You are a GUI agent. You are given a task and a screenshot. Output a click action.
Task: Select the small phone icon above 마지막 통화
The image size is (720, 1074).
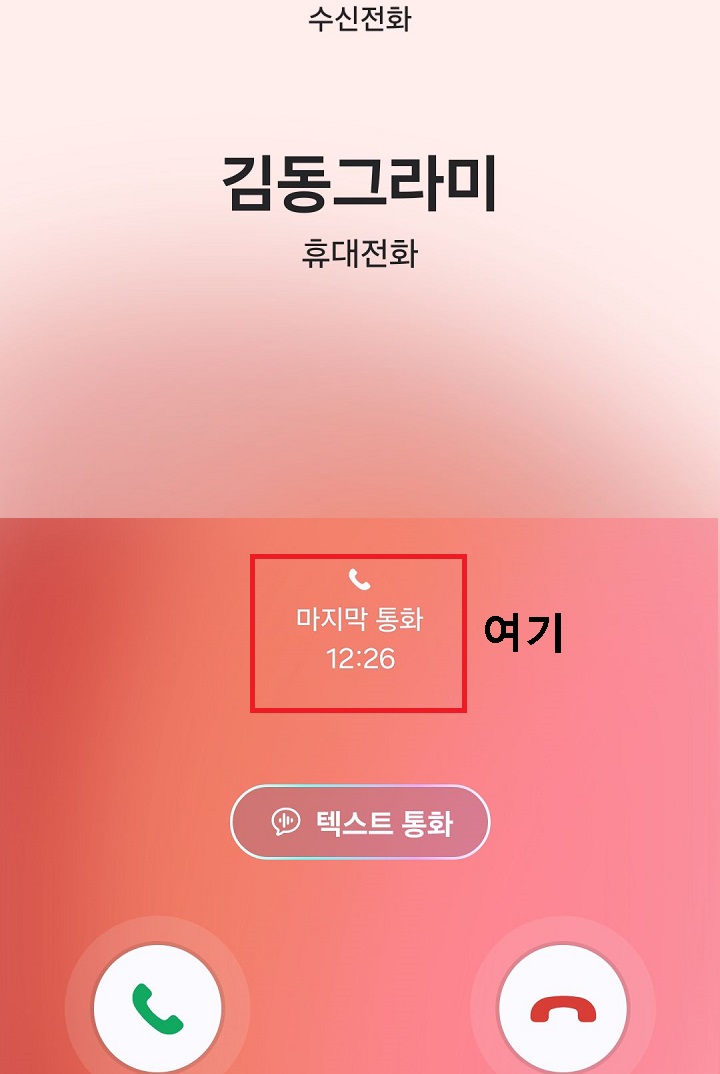pyautogui.click(x=358, y=579)
